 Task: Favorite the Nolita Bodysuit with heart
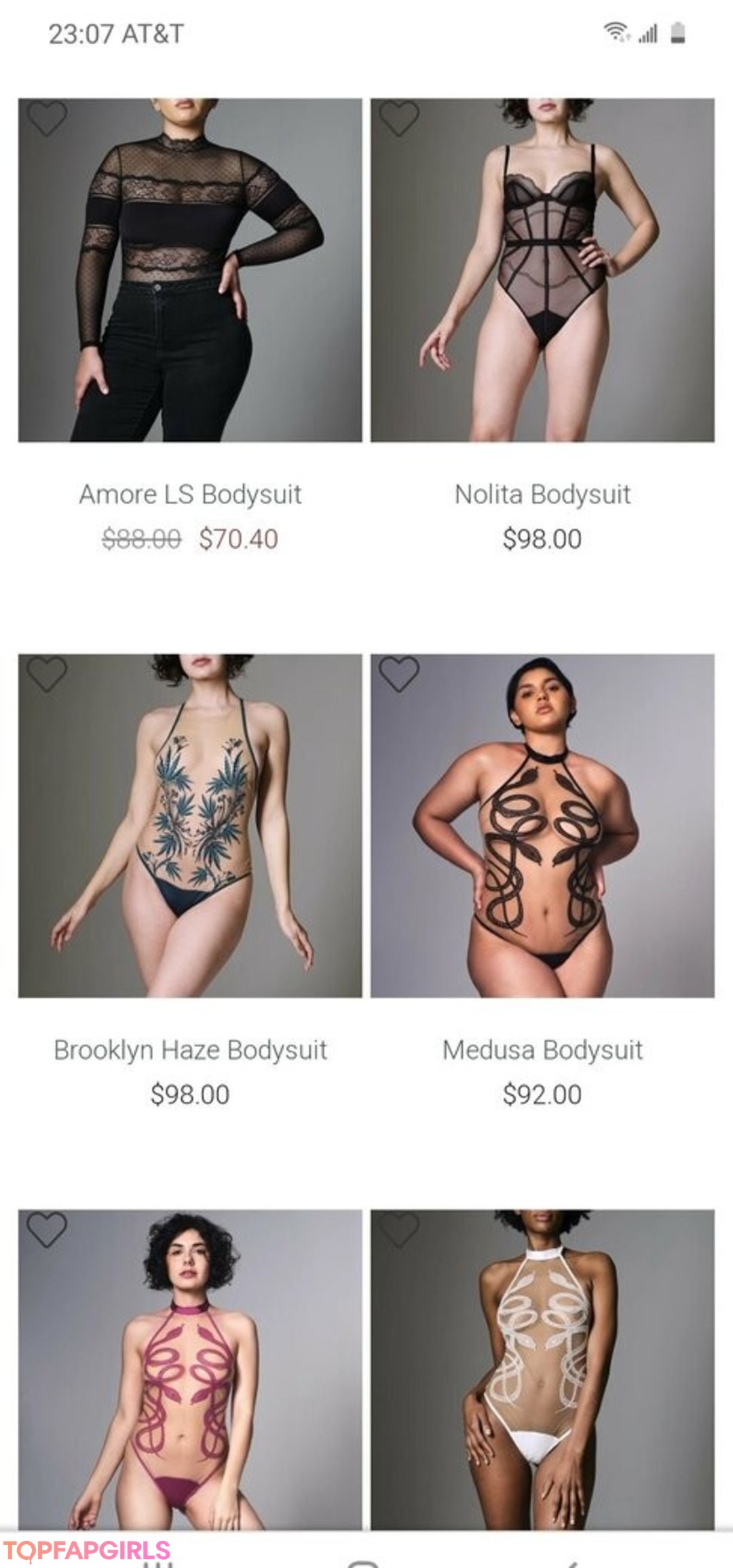coord(399,118)
